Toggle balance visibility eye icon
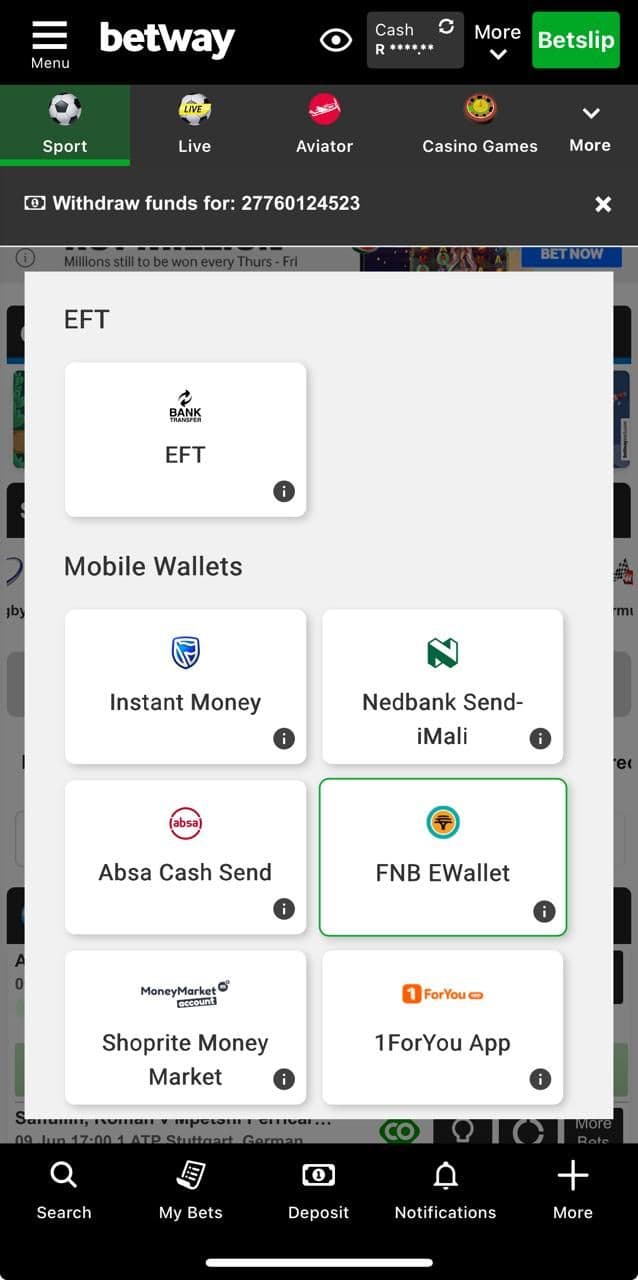Viewport: 638px width, 1280px height. 336,40
